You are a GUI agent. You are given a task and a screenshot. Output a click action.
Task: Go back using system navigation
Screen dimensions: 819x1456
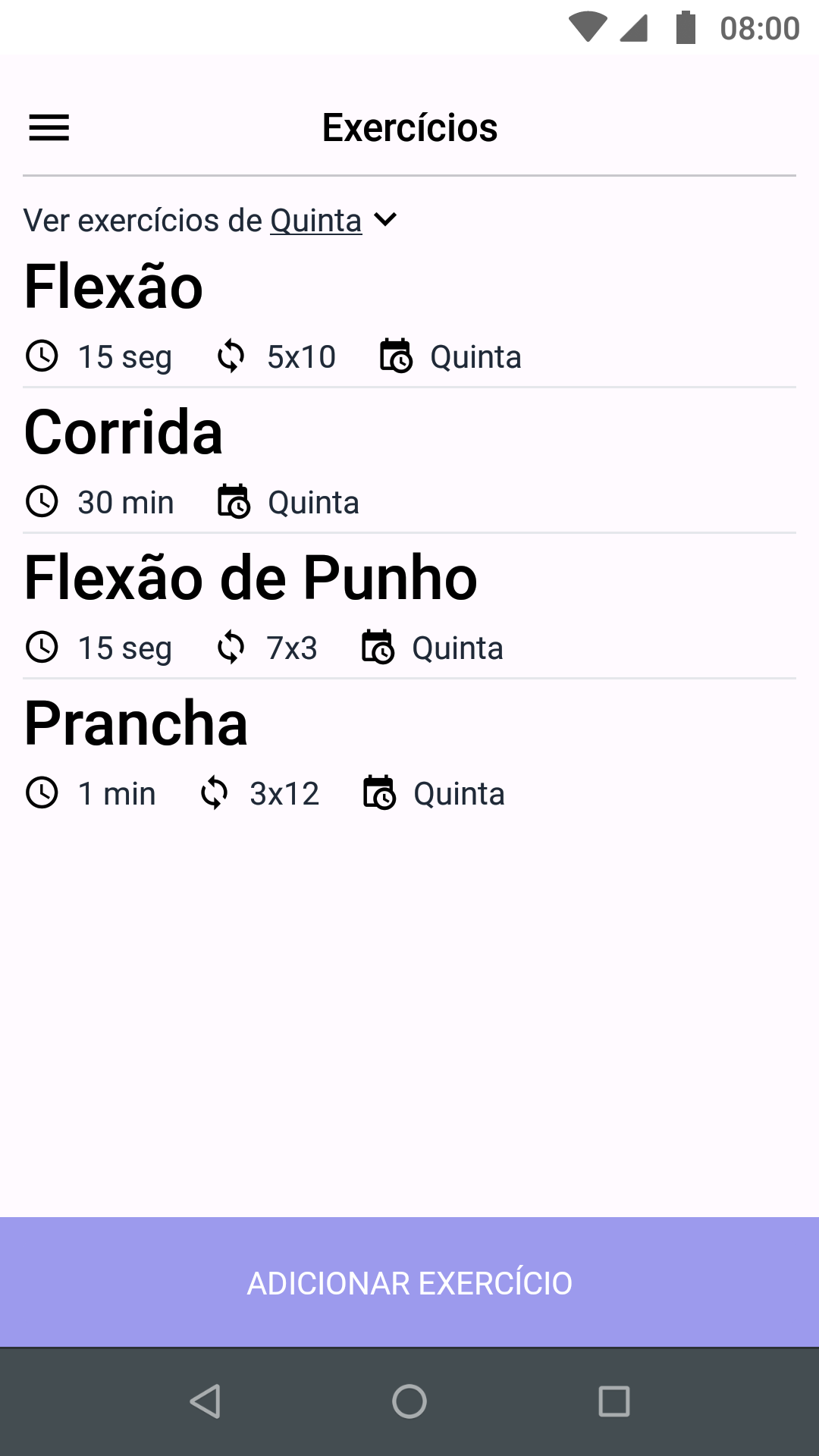click(205, 1401)
